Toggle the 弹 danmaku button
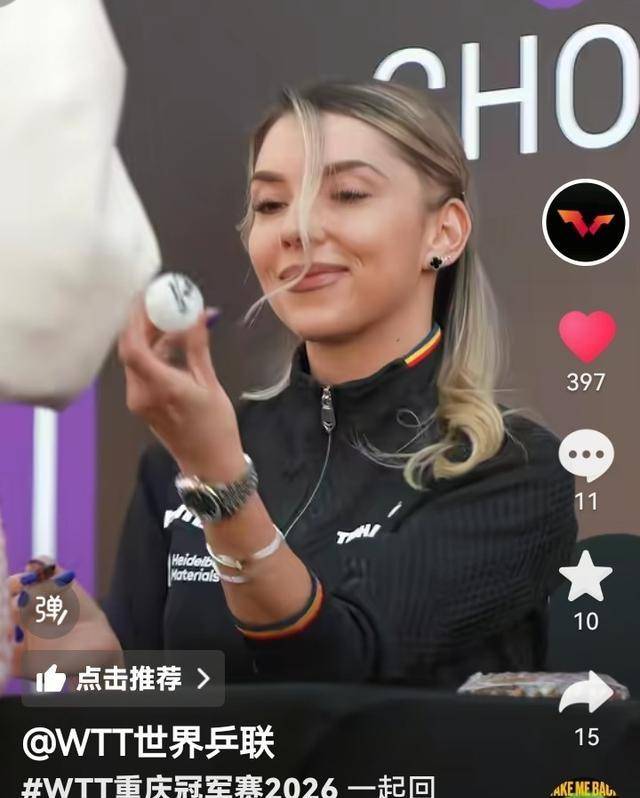 tap(49, 609)
